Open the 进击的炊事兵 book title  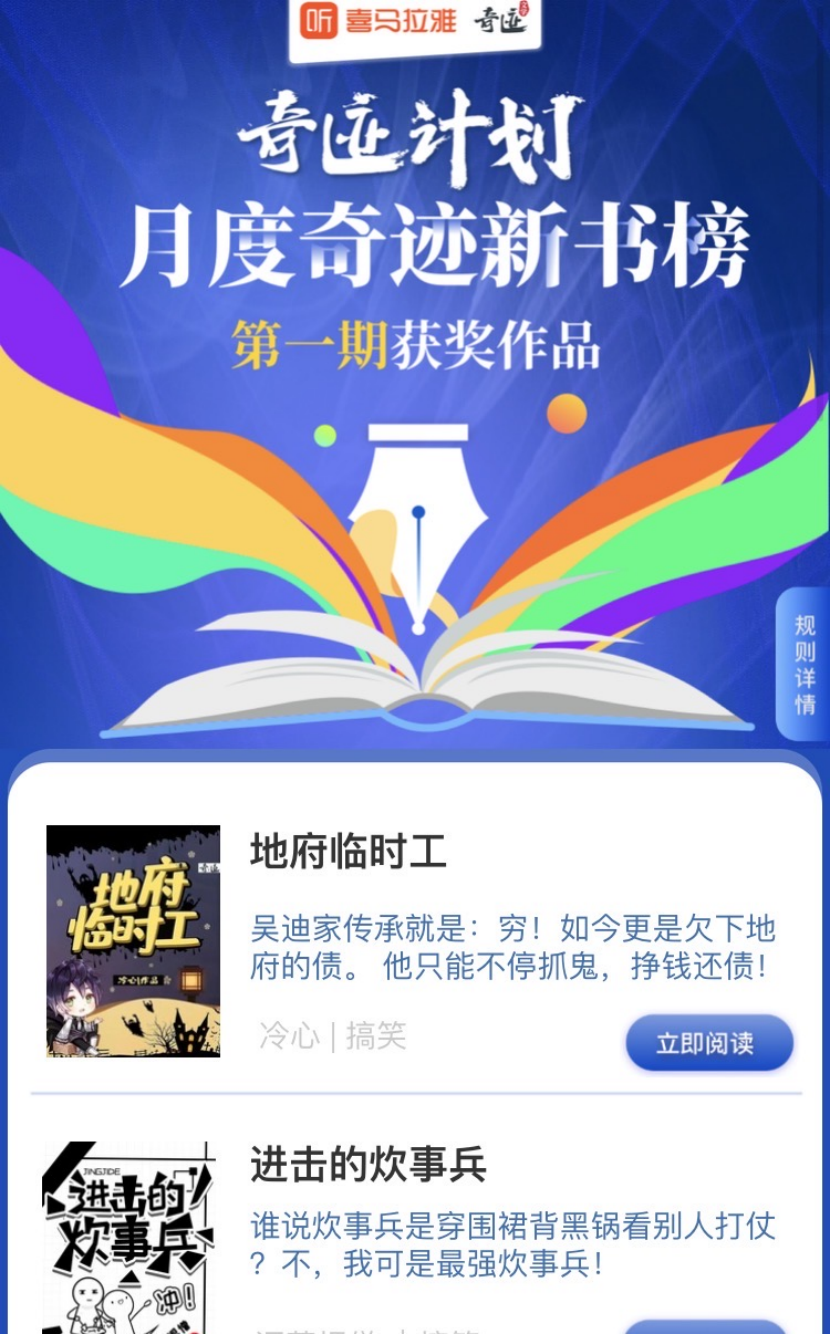(368, 1164)
